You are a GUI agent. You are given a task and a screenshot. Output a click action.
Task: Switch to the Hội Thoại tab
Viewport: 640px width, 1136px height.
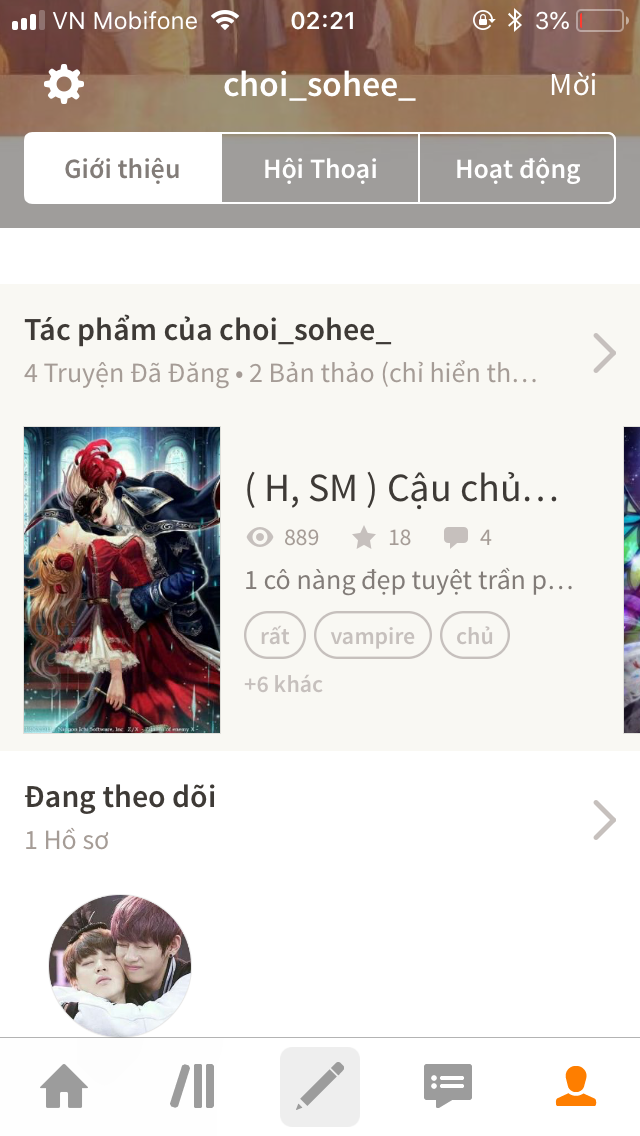pos(320,169)
